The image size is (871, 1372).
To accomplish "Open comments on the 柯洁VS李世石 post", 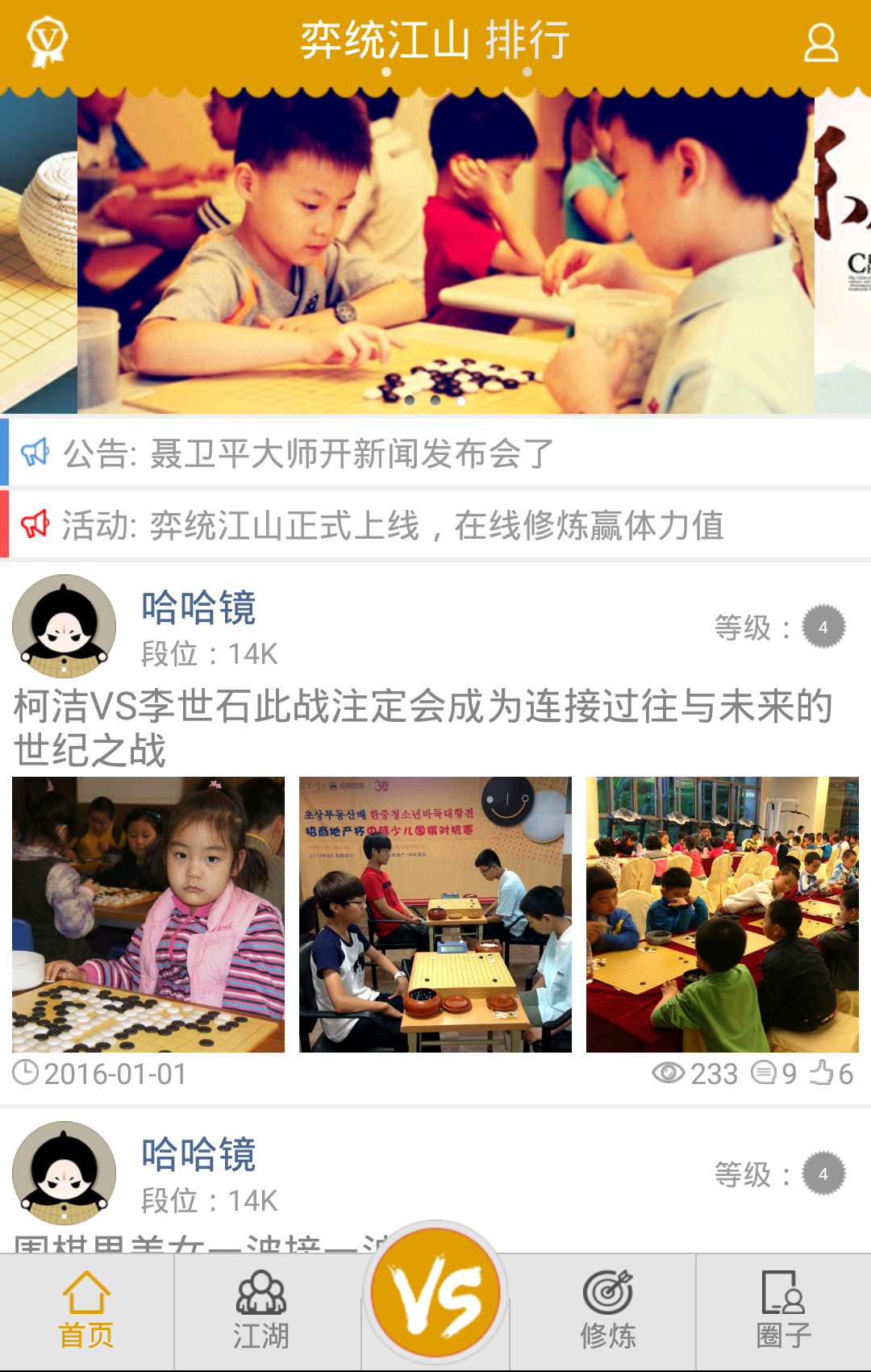I will pos(773,1074).
